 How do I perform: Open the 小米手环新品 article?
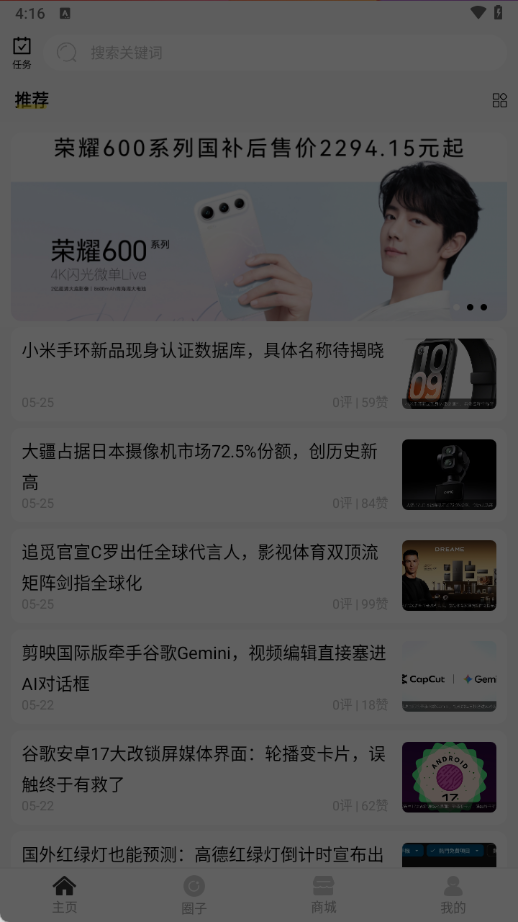point(259,374)
